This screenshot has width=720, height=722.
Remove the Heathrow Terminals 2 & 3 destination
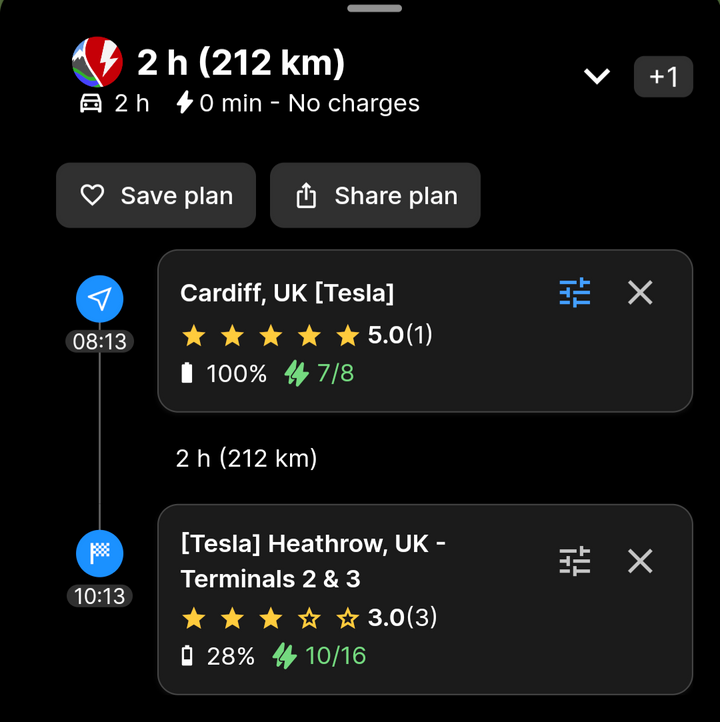click(640, 561)
